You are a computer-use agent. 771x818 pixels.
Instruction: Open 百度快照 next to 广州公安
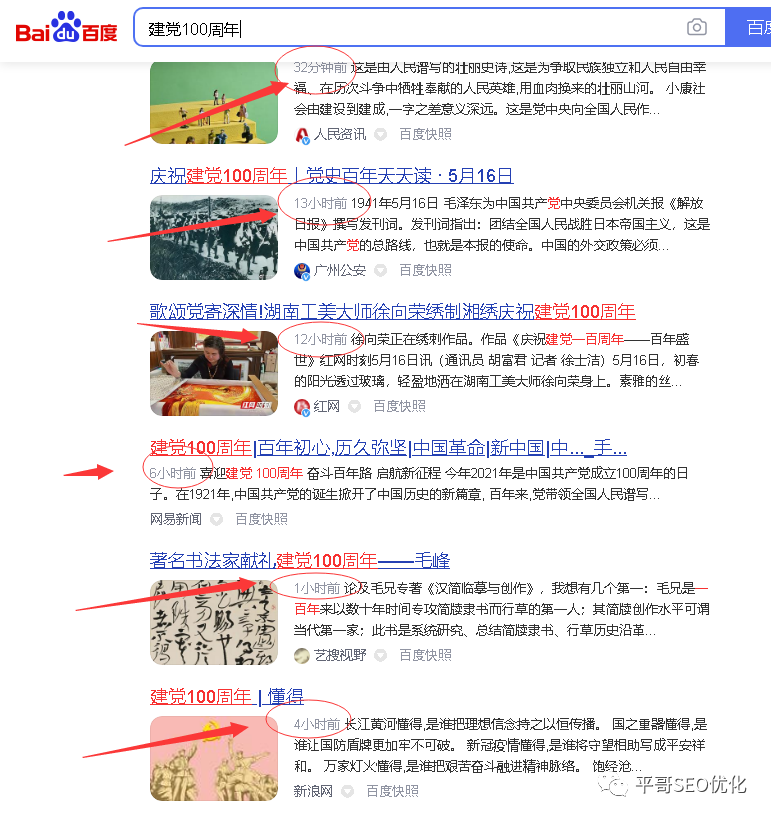pos(425,270)
